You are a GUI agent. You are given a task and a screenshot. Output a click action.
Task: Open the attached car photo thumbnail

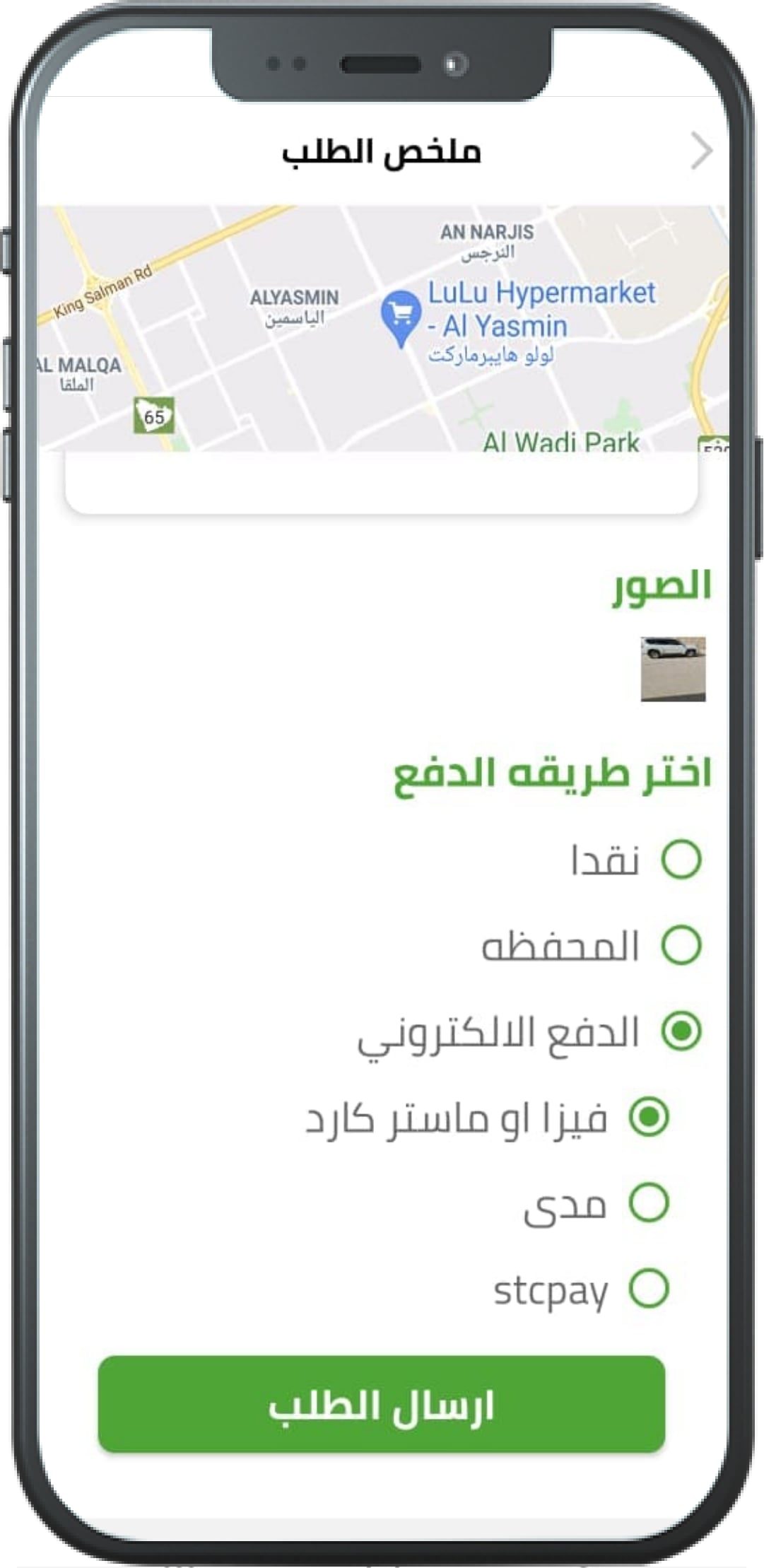[673, 669]
